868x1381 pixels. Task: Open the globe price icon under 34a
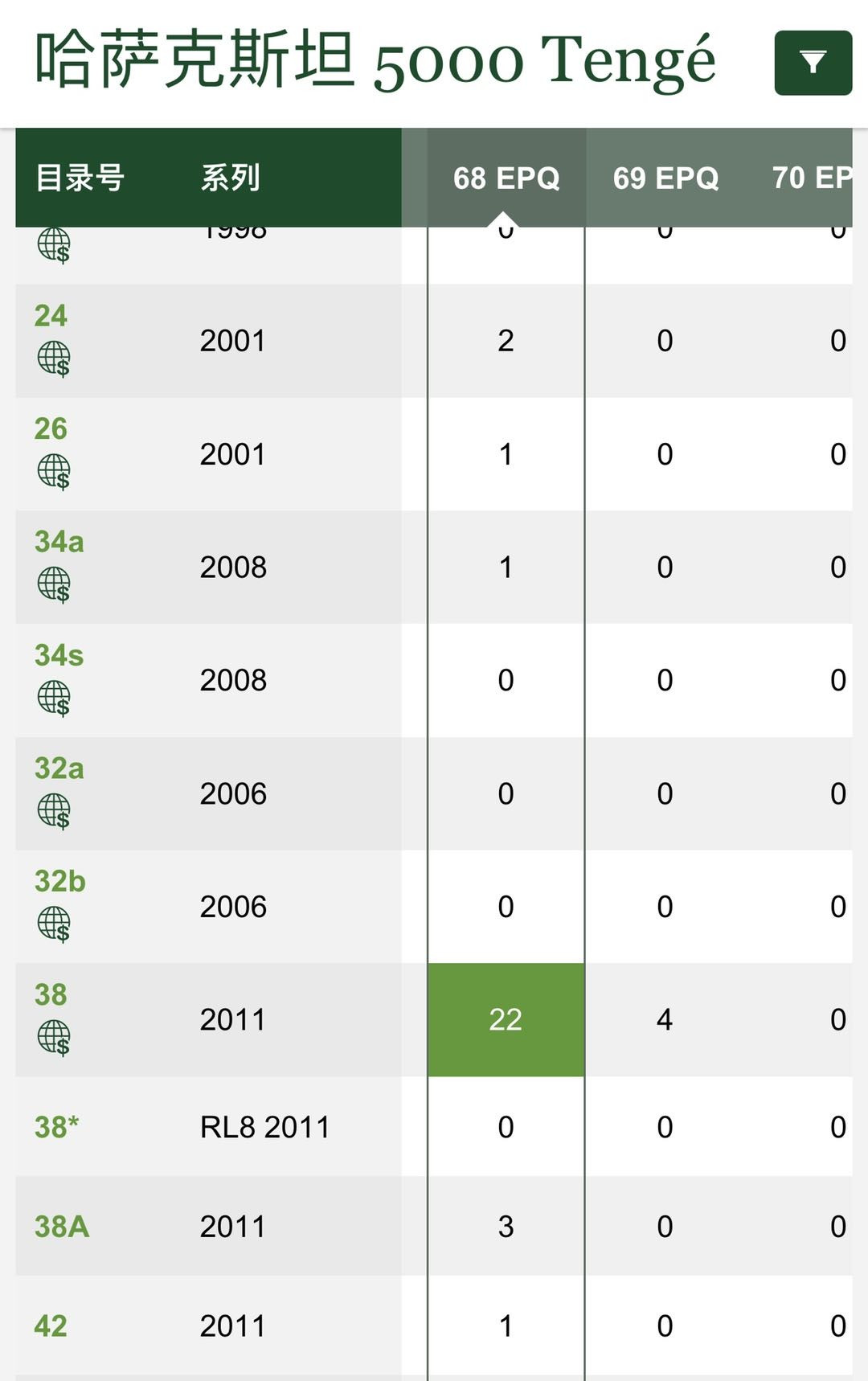[54, 584]
